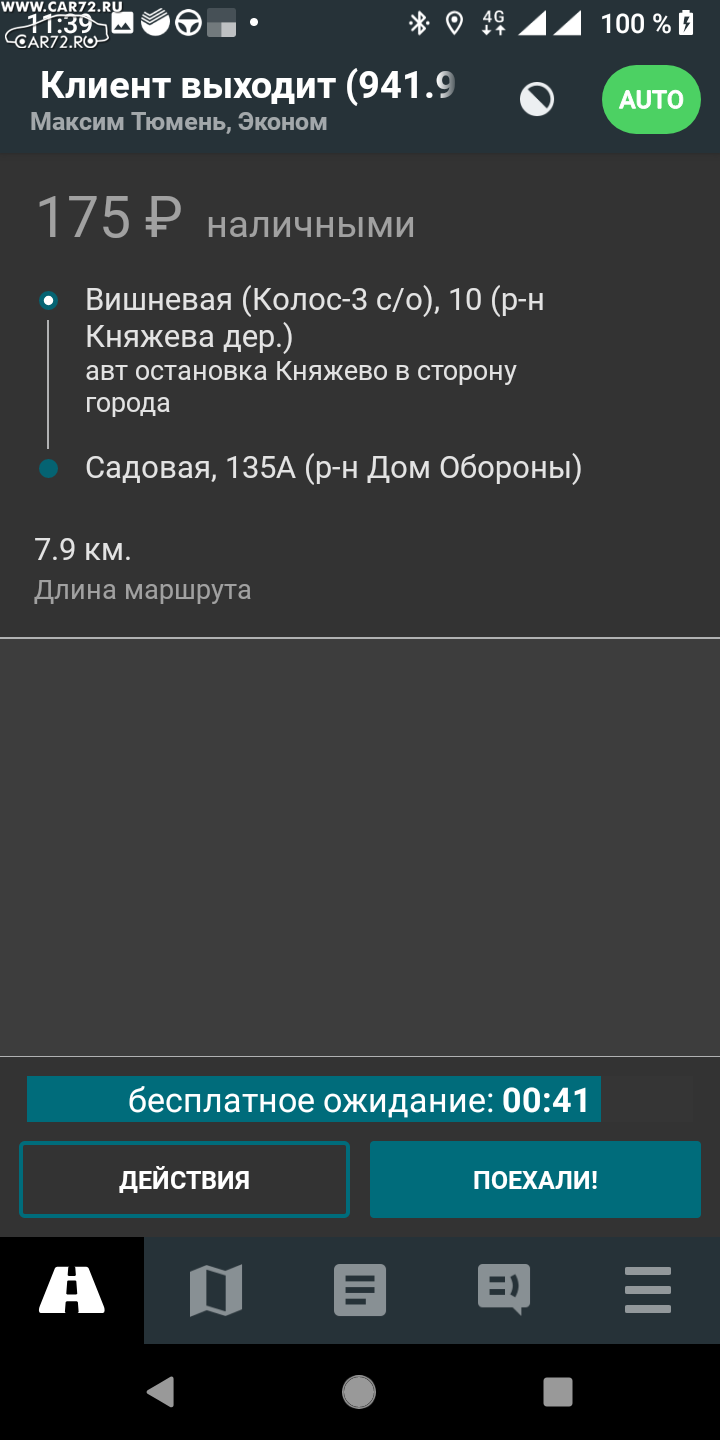Open the hamburger menu tab
This screenshot has width=720, height=1440.
[x=648, y=1290]
